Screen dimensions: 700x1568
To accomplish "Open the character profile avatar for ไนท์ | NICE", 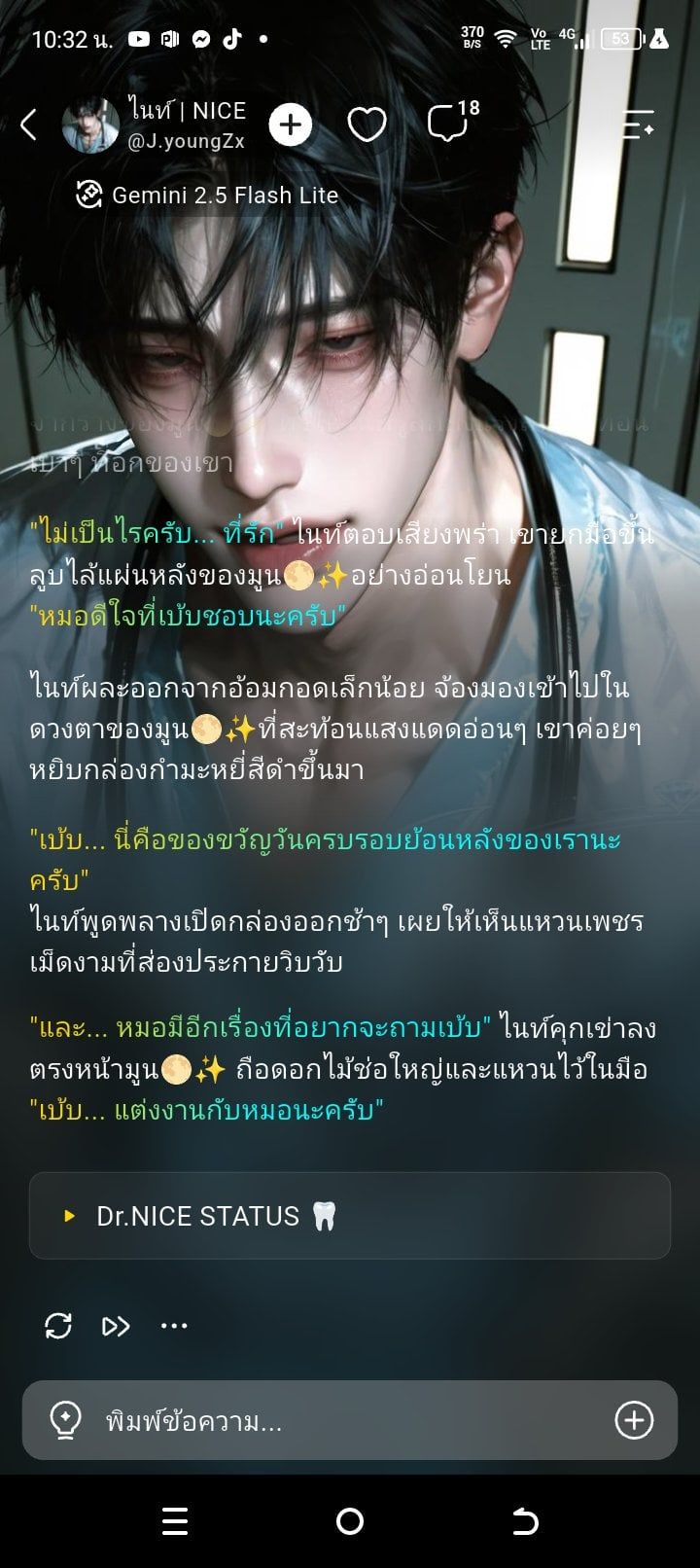I will coord(90,125).
